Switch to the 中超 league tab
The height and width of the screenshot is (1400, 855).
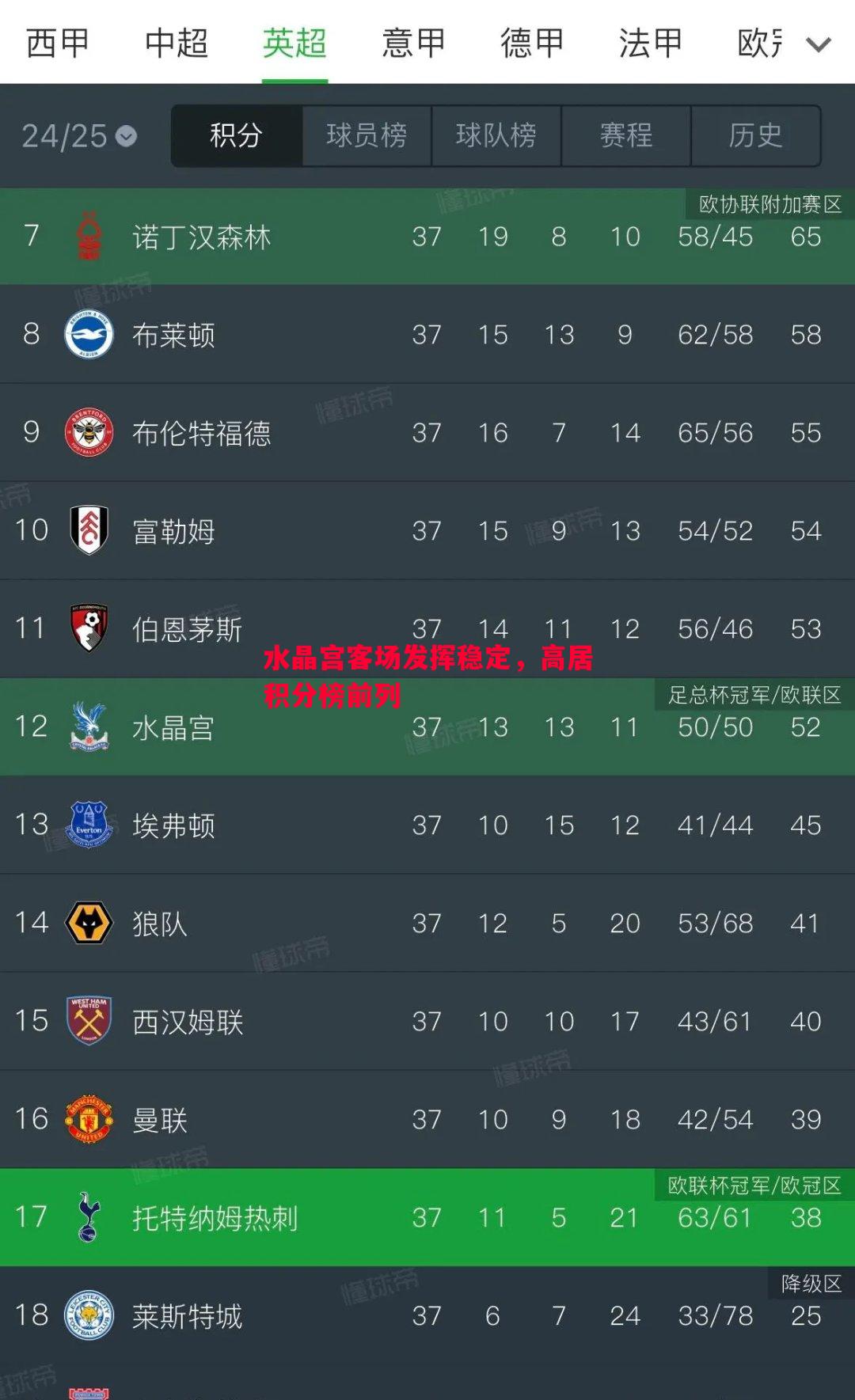click(x=176, y=43)
